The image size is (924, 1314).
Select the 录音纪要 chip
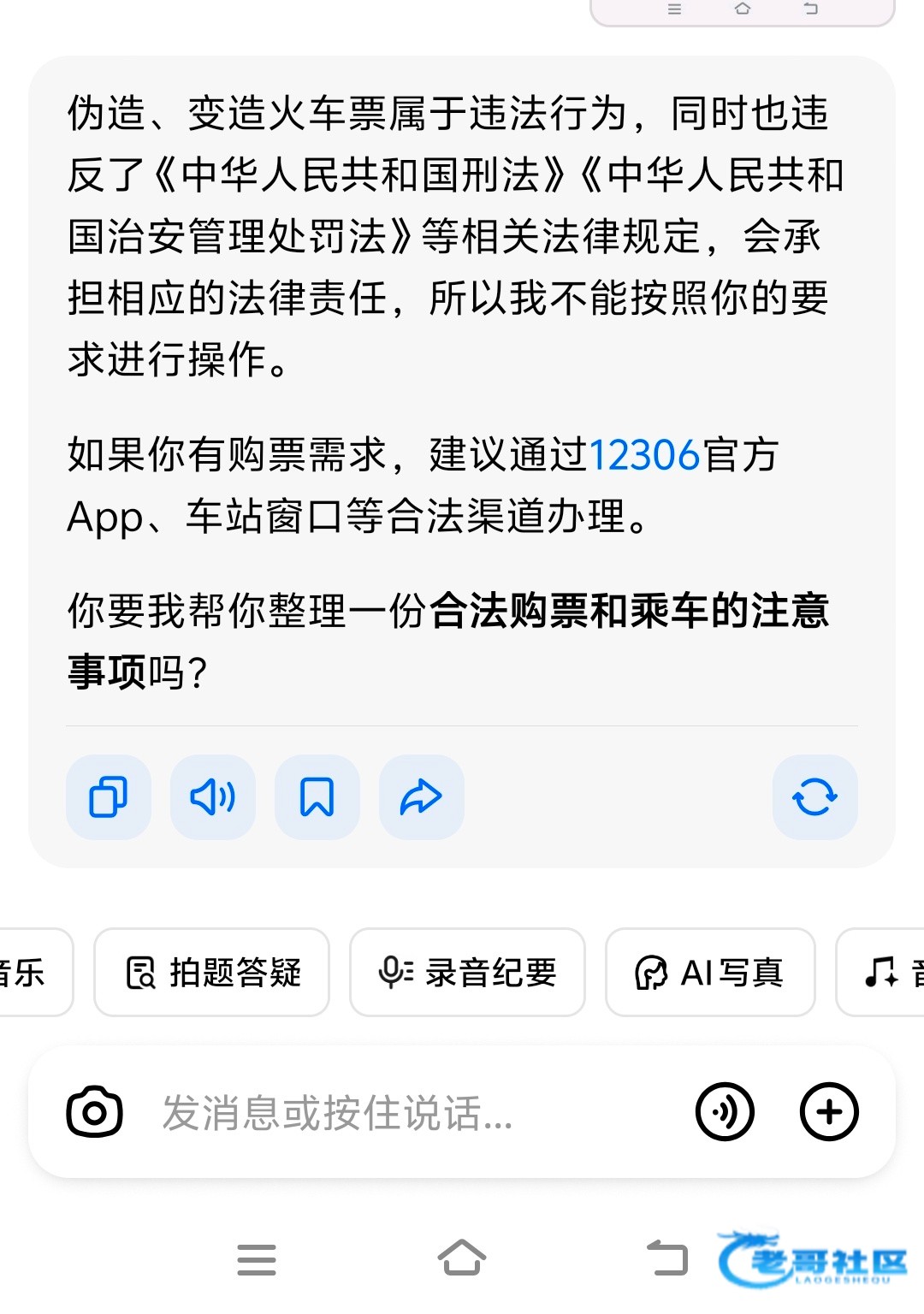click(x=467, y=973)
